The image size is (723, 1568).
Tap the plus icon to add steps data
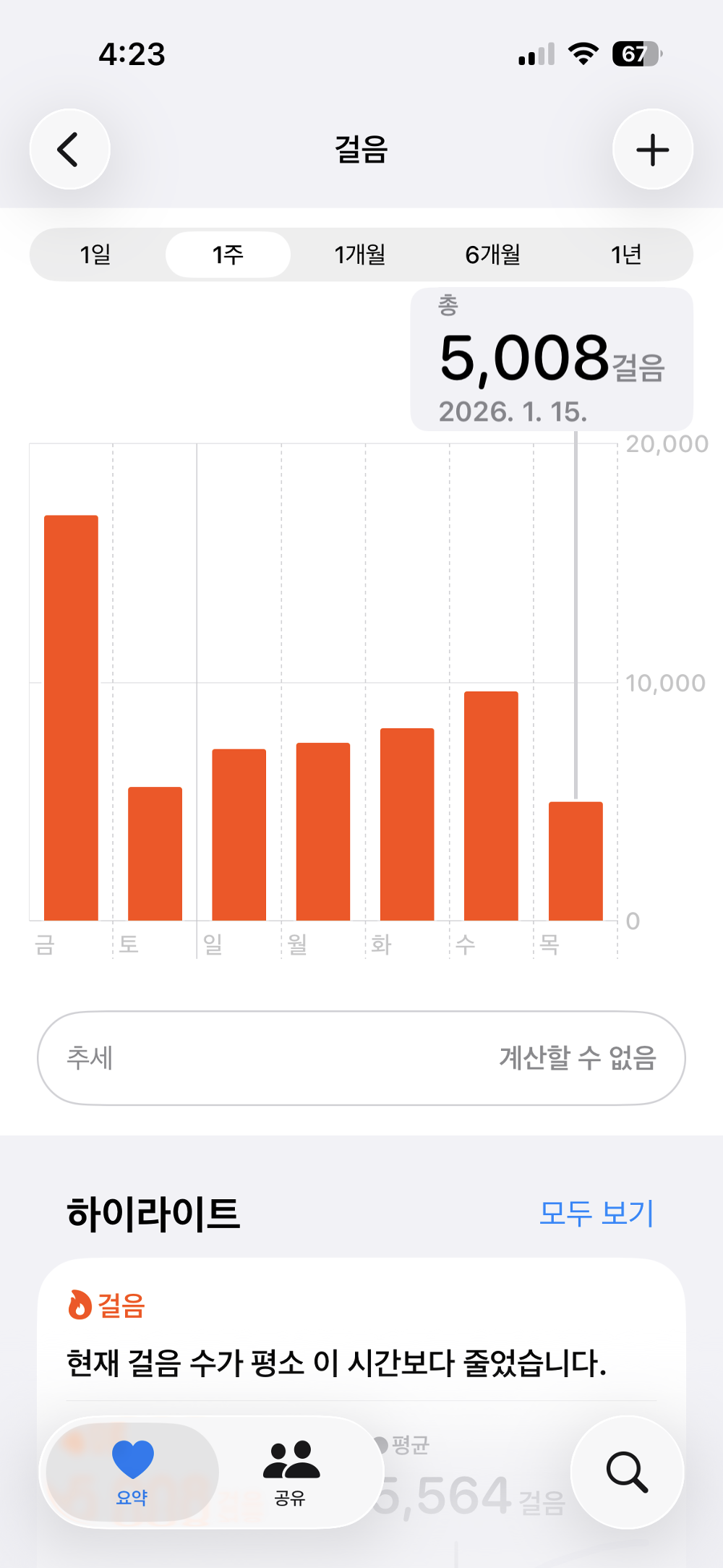(x=651, y=149)
